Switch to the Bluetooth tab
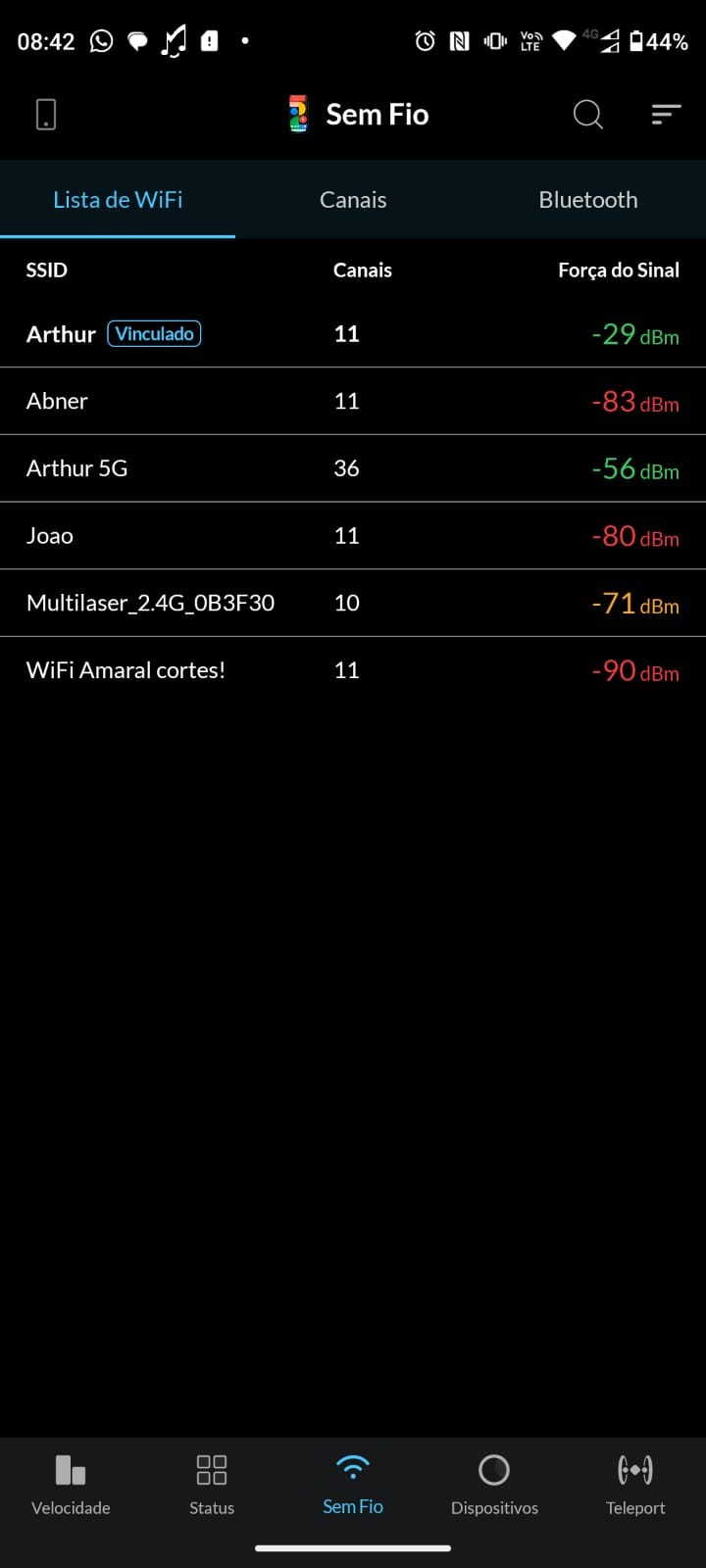706x1568 pixels. click(588, 200)
